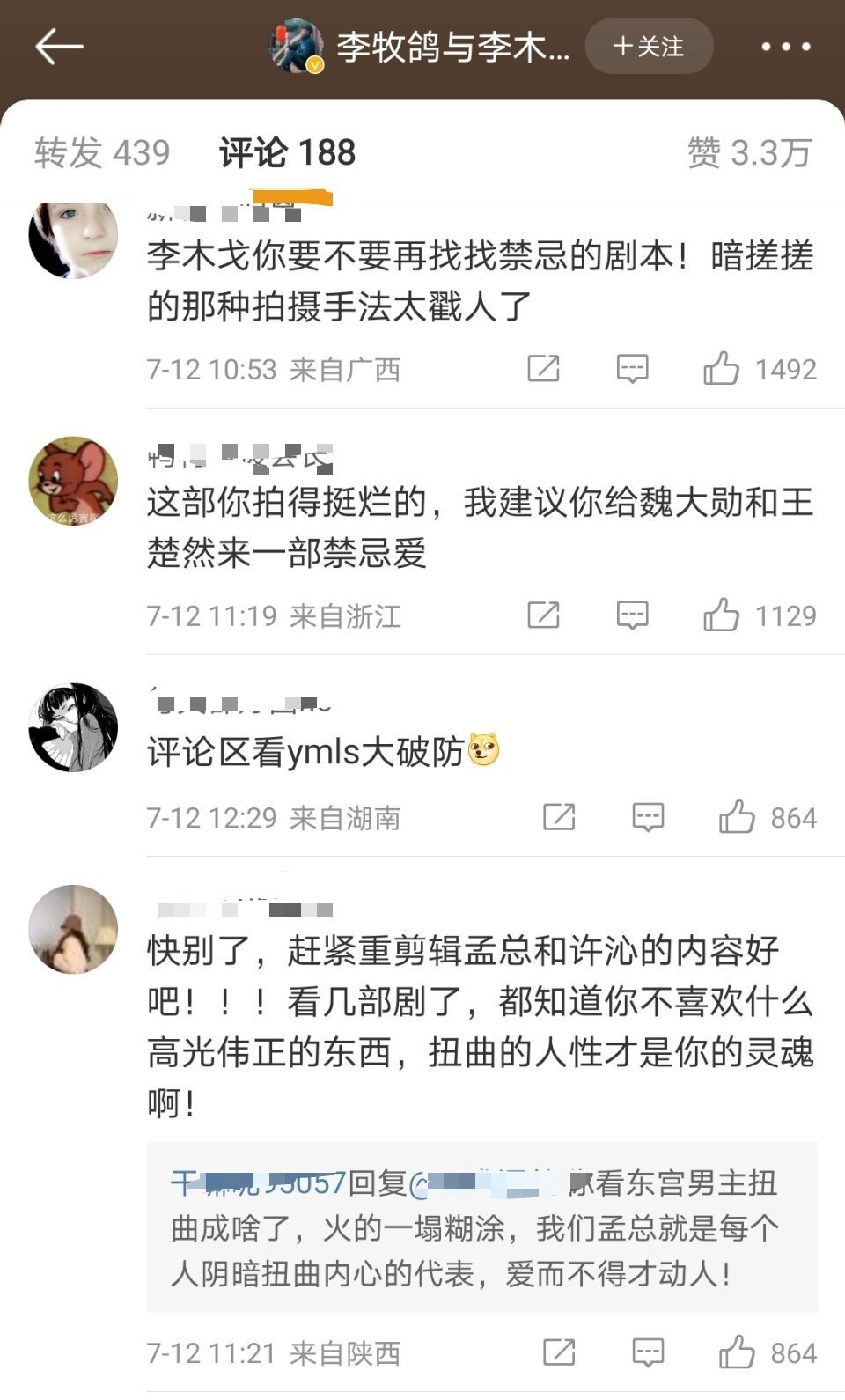Follow the author with the 关注 button
This screenshot has height=1400, width=845.
point(649,47)
